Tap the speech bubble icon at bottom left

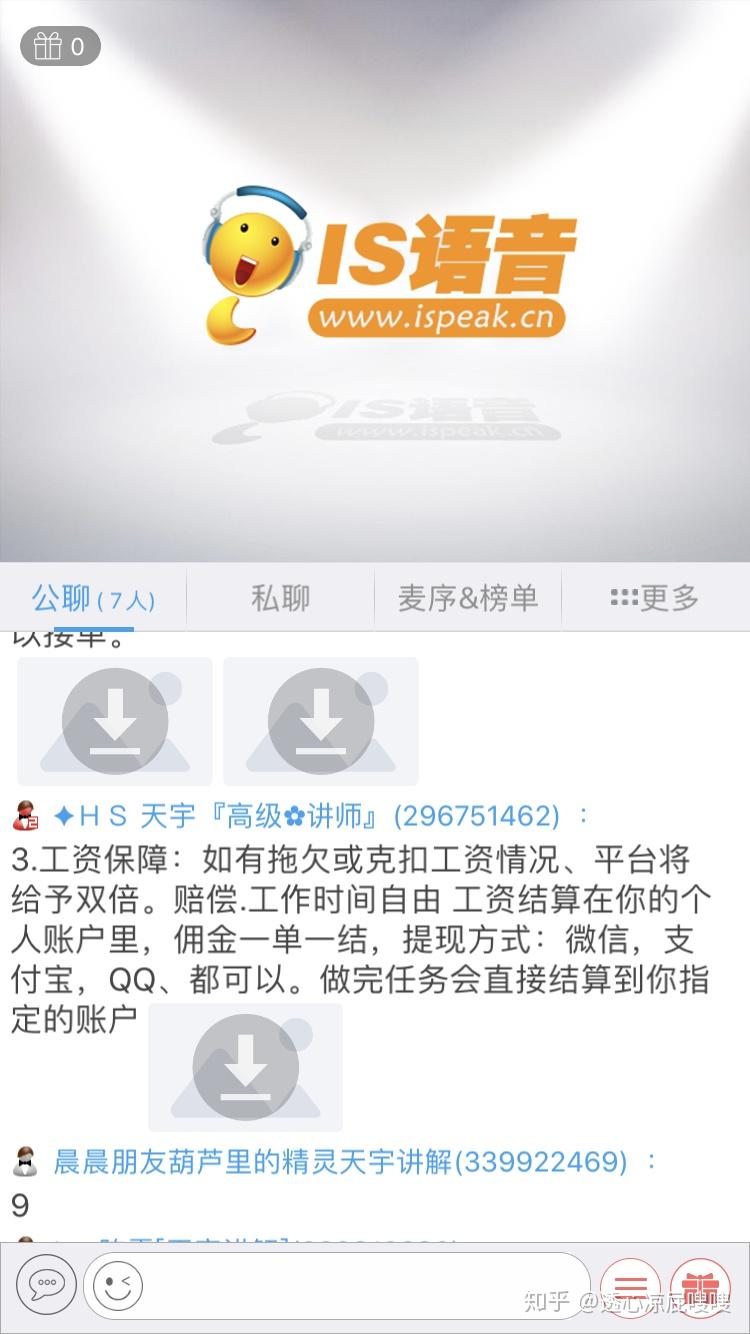[x=46, y=1284]
